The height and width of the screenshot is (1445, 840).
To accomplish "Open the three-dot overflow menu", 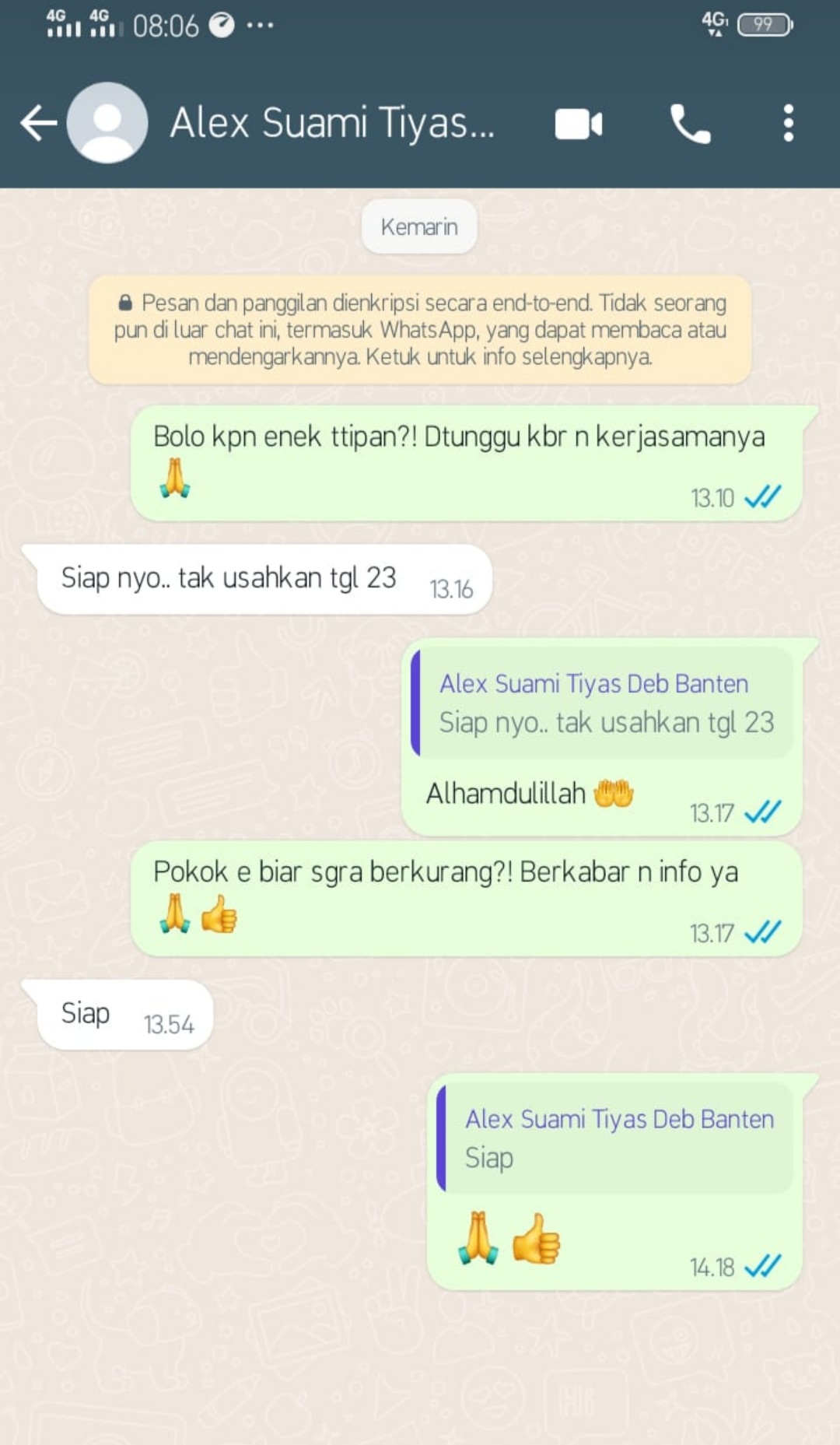I will coord(788,124).
